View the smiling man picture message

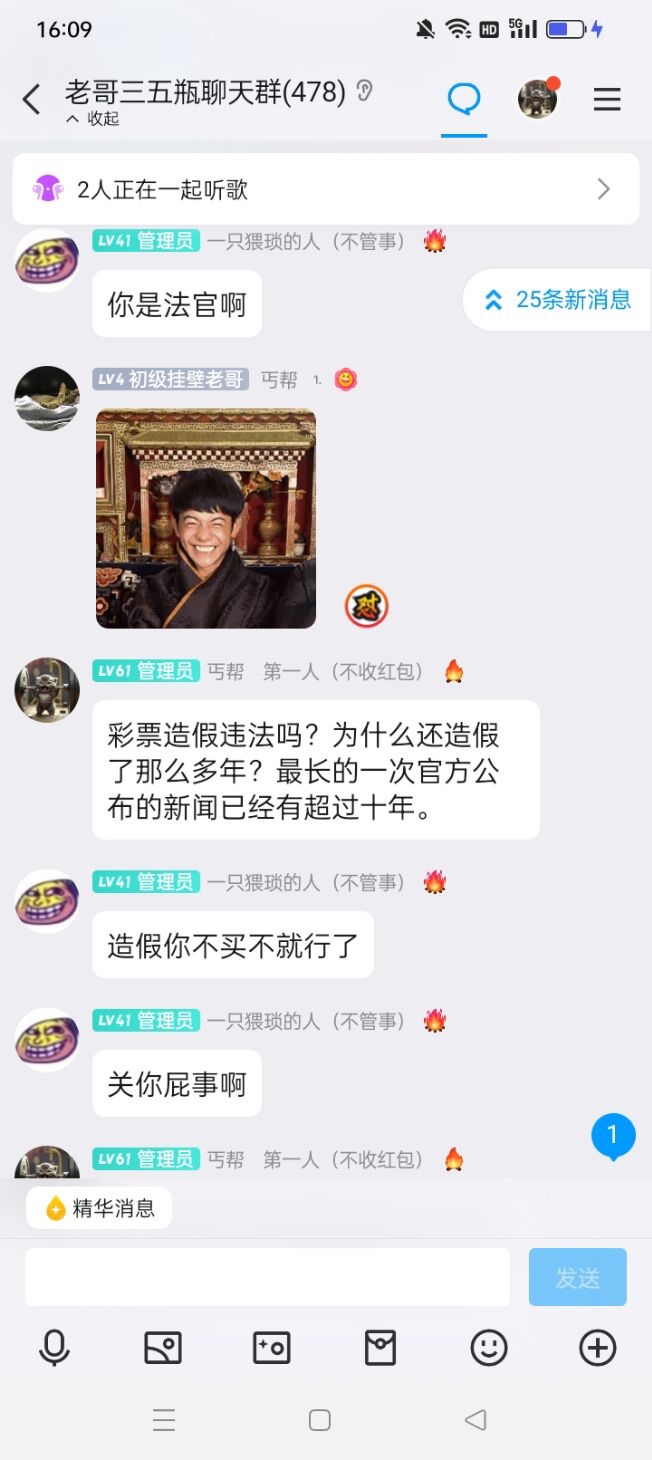coord(206,518)
